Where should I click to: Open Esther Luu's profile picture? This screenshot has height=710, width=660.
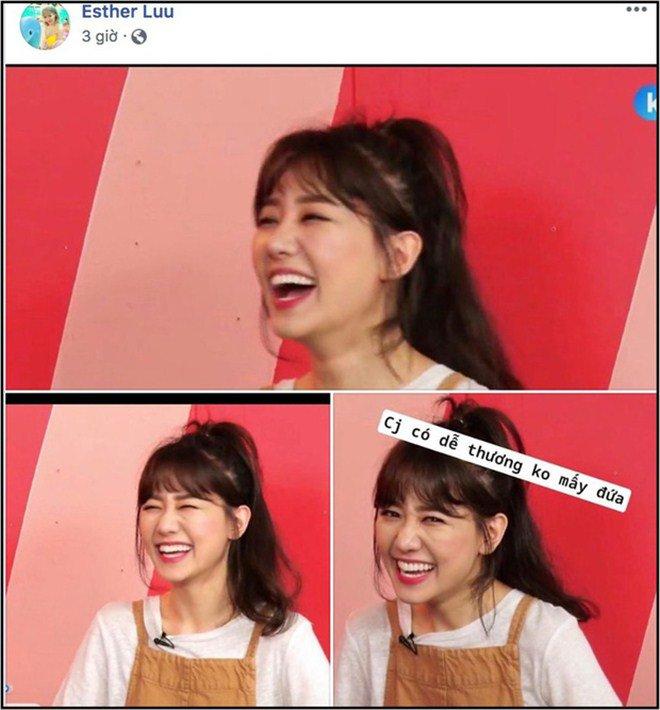click(x=44, y=26)
